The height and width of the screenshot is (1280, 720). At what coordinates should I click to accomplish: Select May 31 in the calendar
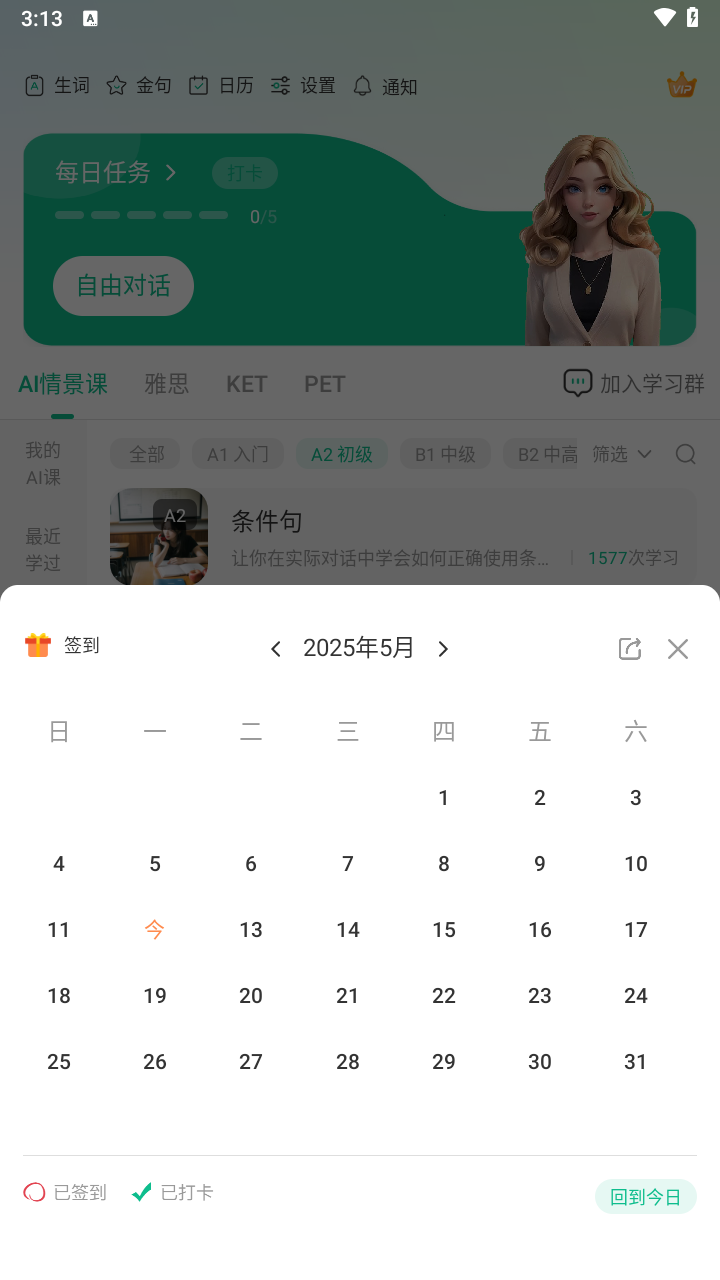(x=636, y=1062)
